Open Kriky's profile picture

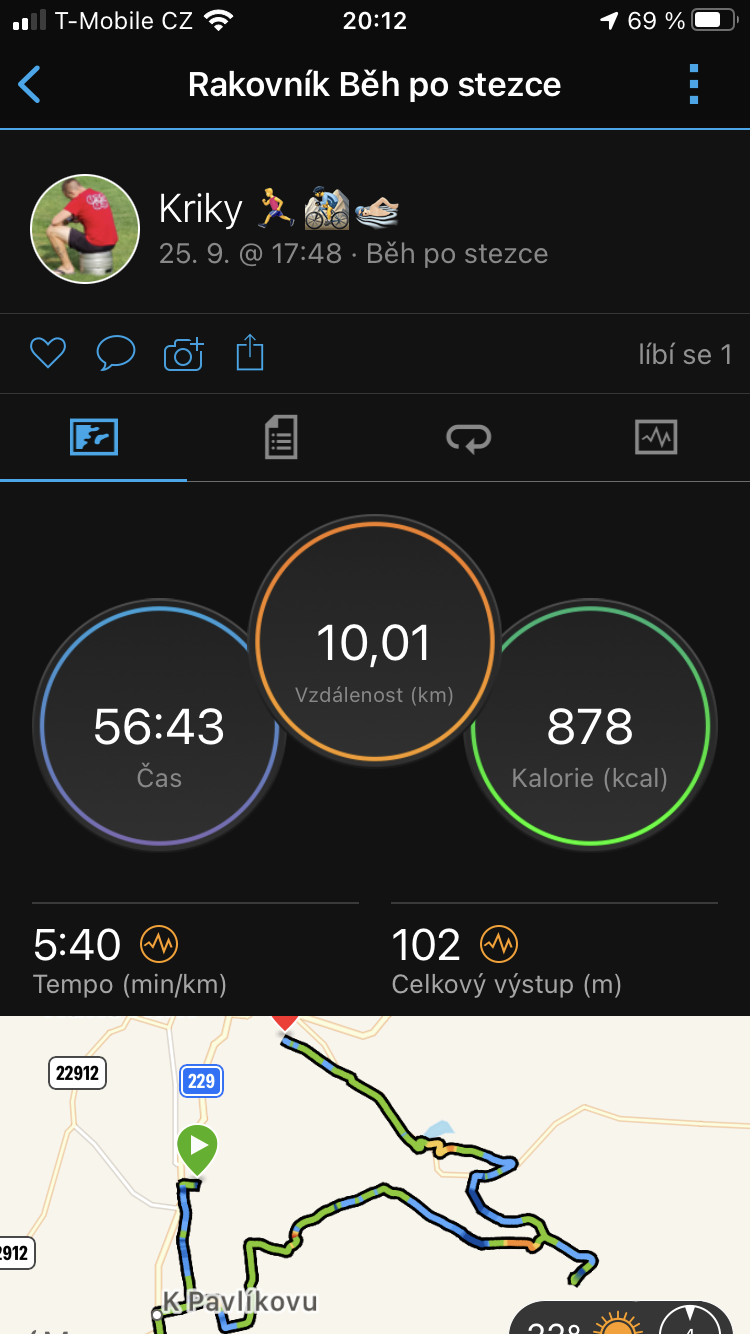click(85, 229)
